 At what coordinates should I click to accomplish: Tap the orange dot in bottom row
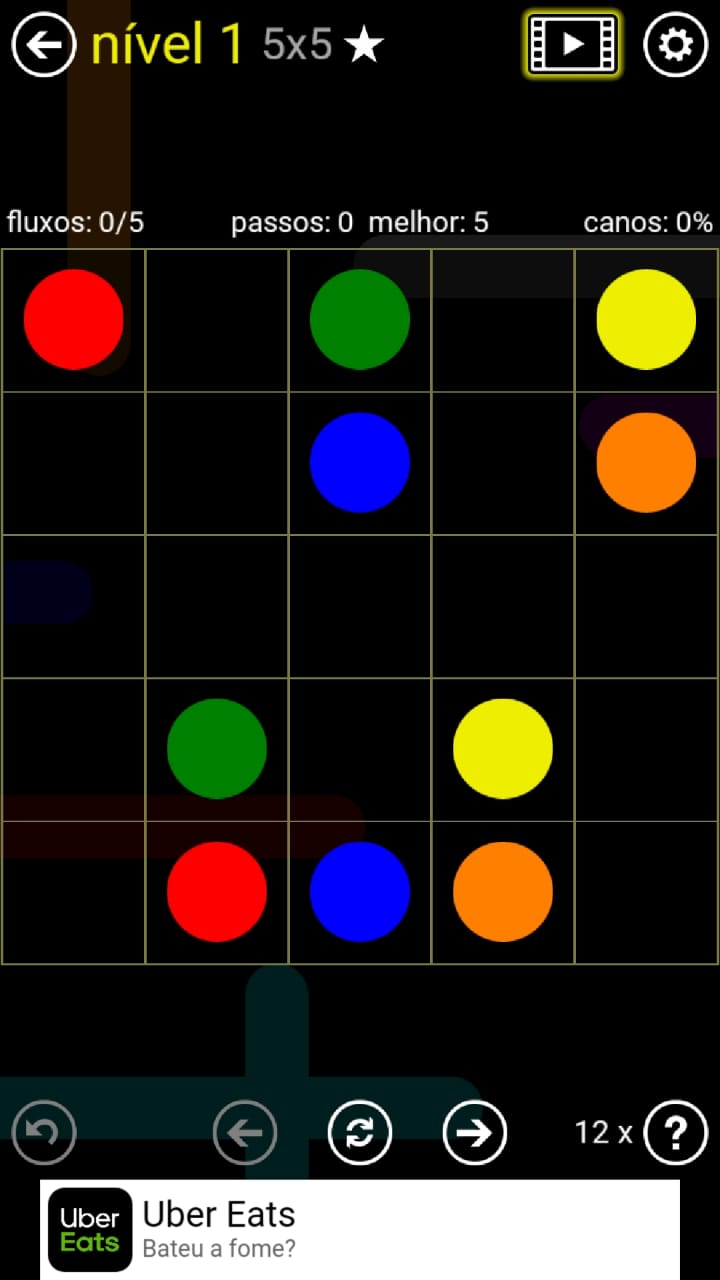pos(503,892)
